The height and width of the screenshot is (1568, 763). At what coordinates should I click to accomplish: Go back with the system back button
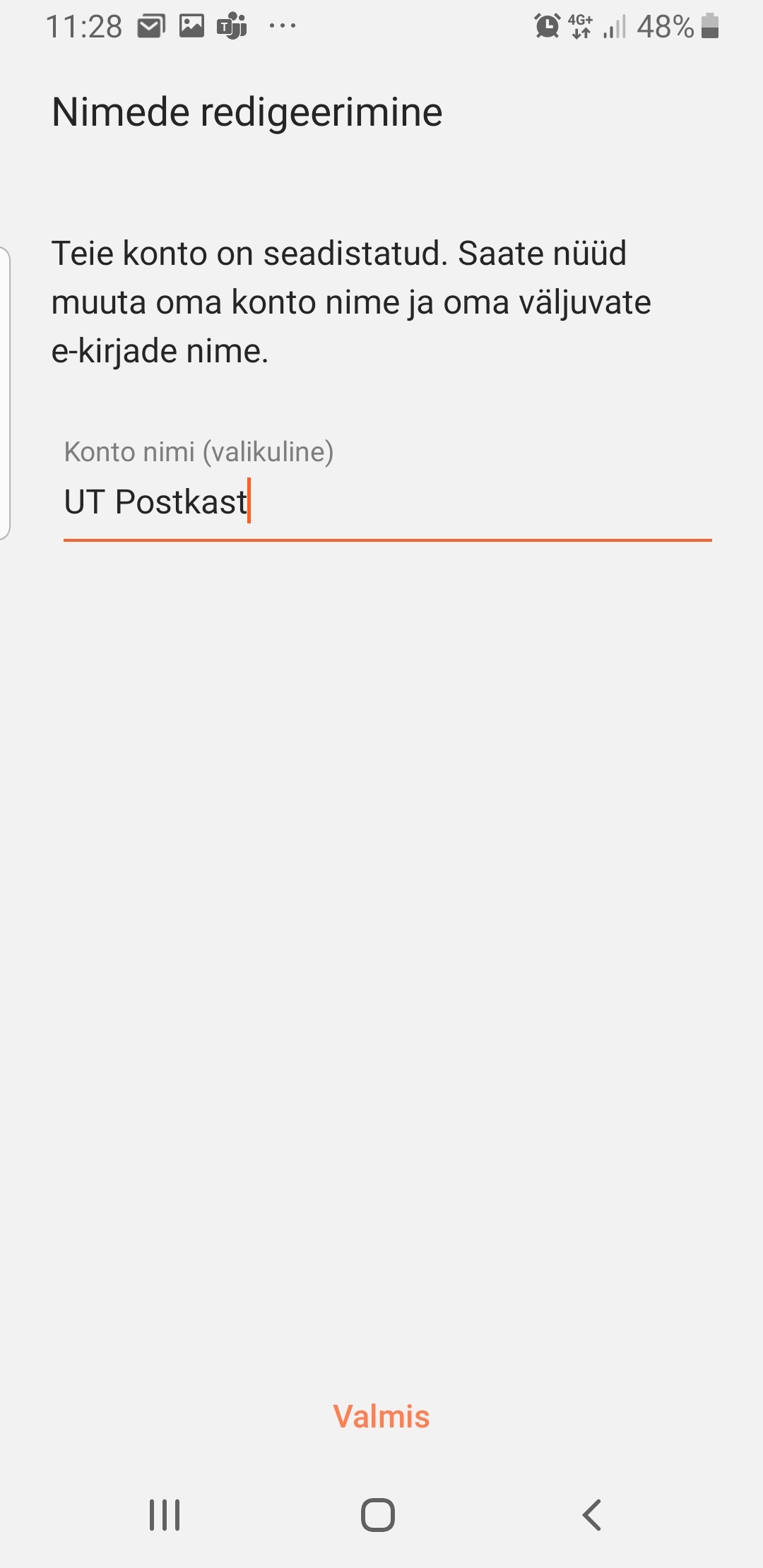point(592,1515)
